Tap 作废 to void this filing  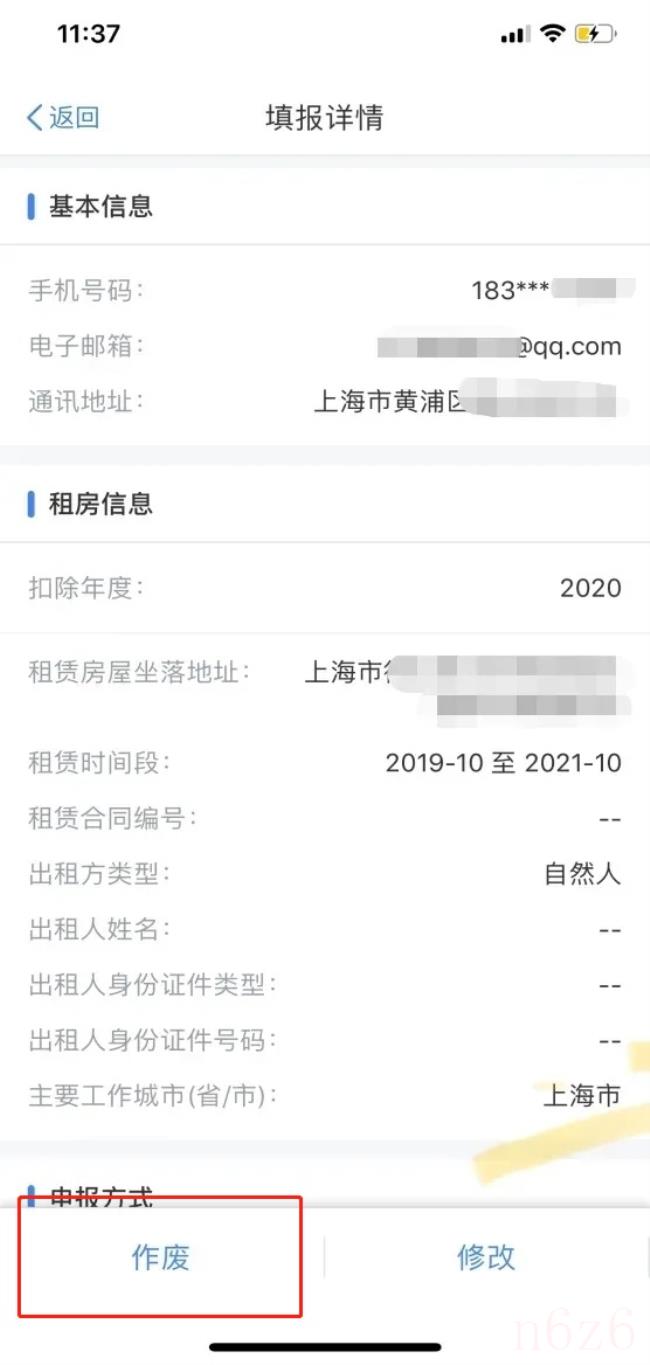[x=161, y=1257]
